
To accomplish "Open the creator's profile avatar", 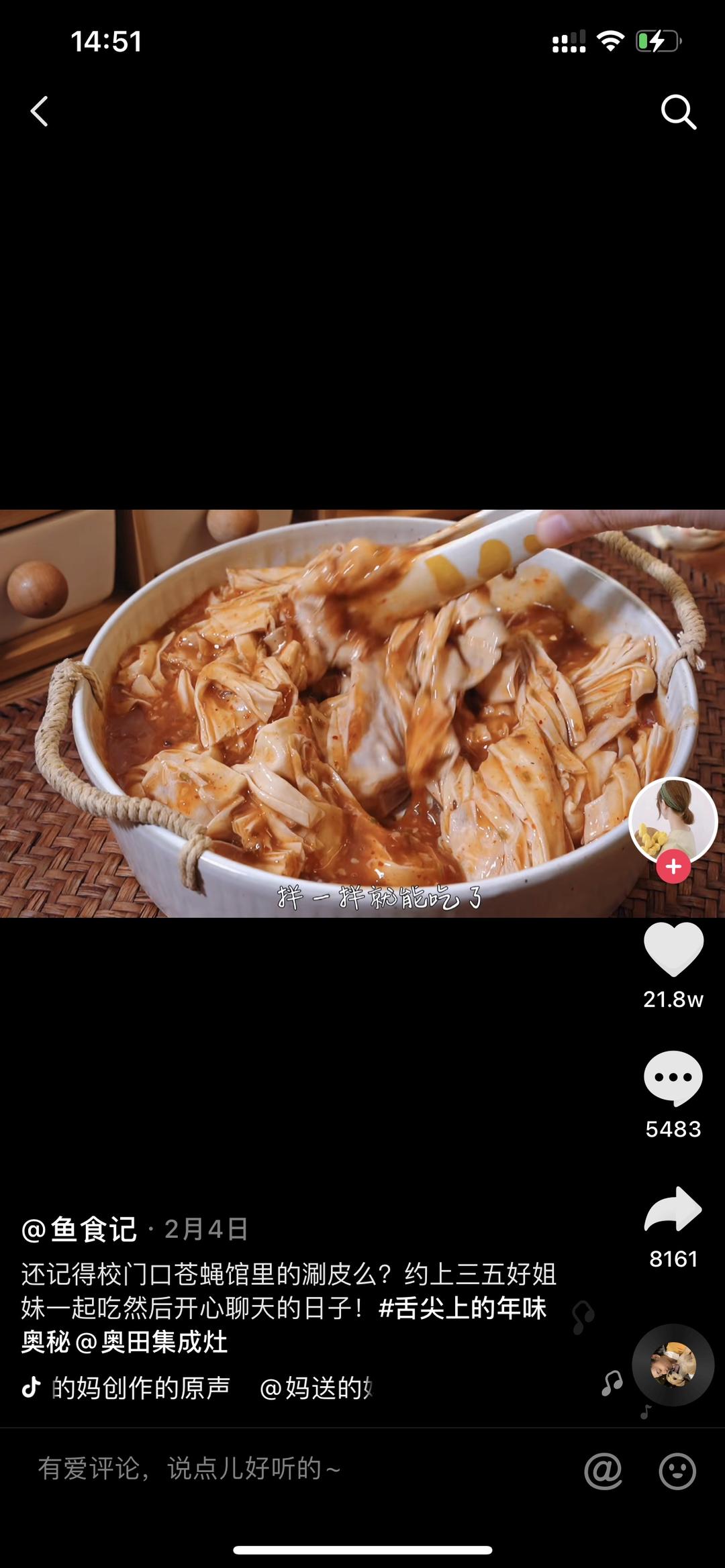I will 673,819.
